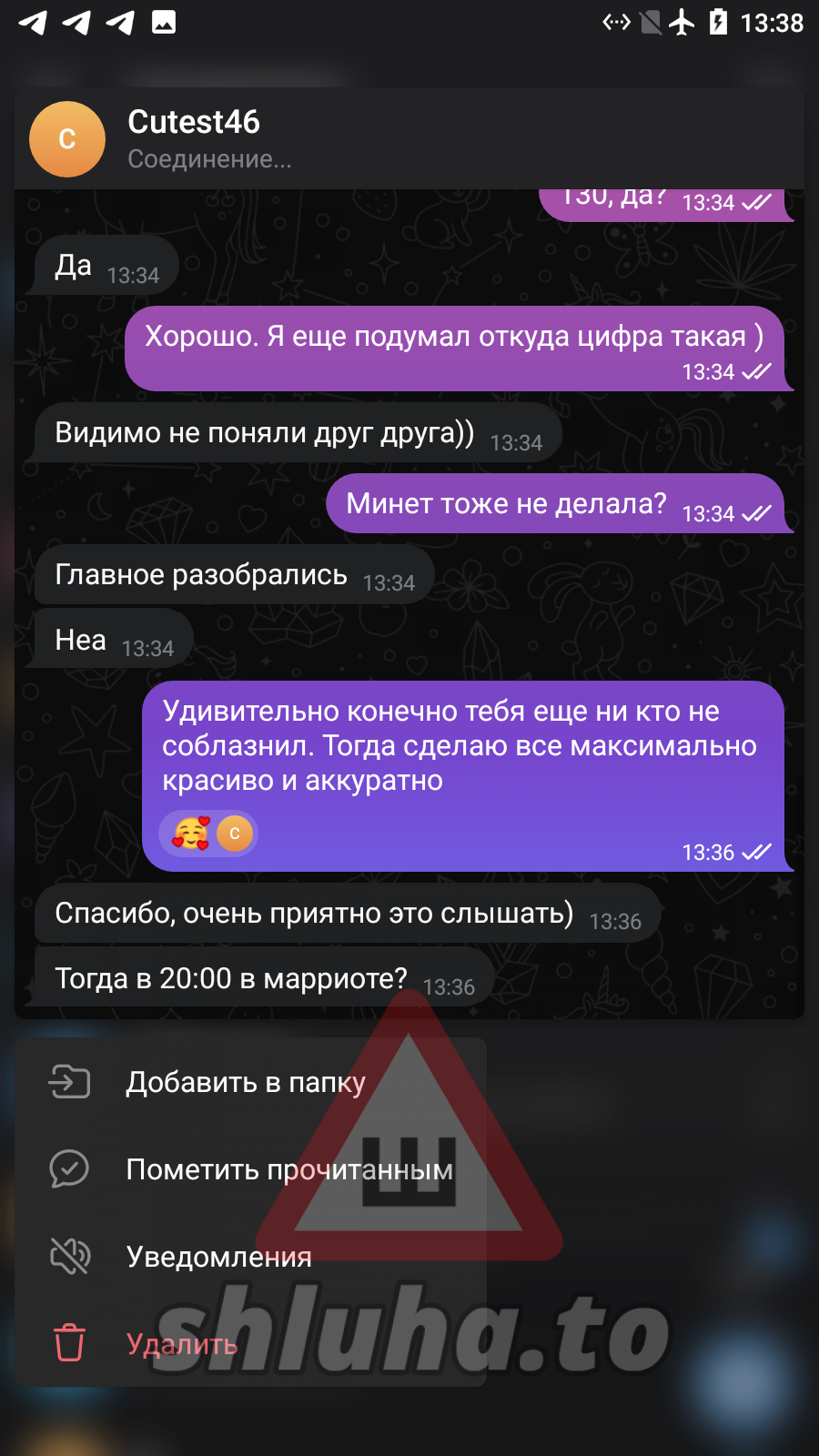The image size is (819, 1456).
Task: Choose 'Пометить прочитанным' option
Action: (x=288, y=1169)
